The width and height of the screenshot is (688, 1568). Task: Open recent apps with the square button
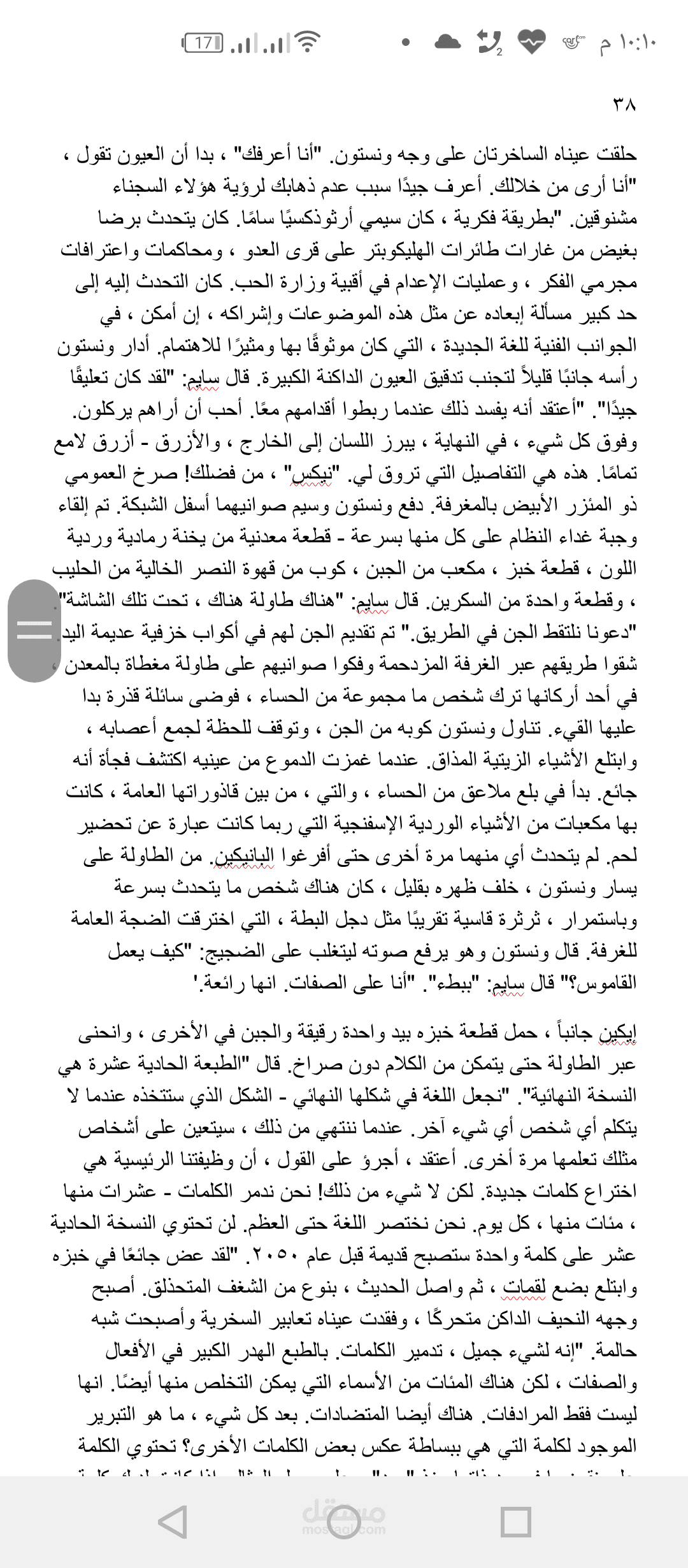pyautogui.click(x=516, y=1523)
